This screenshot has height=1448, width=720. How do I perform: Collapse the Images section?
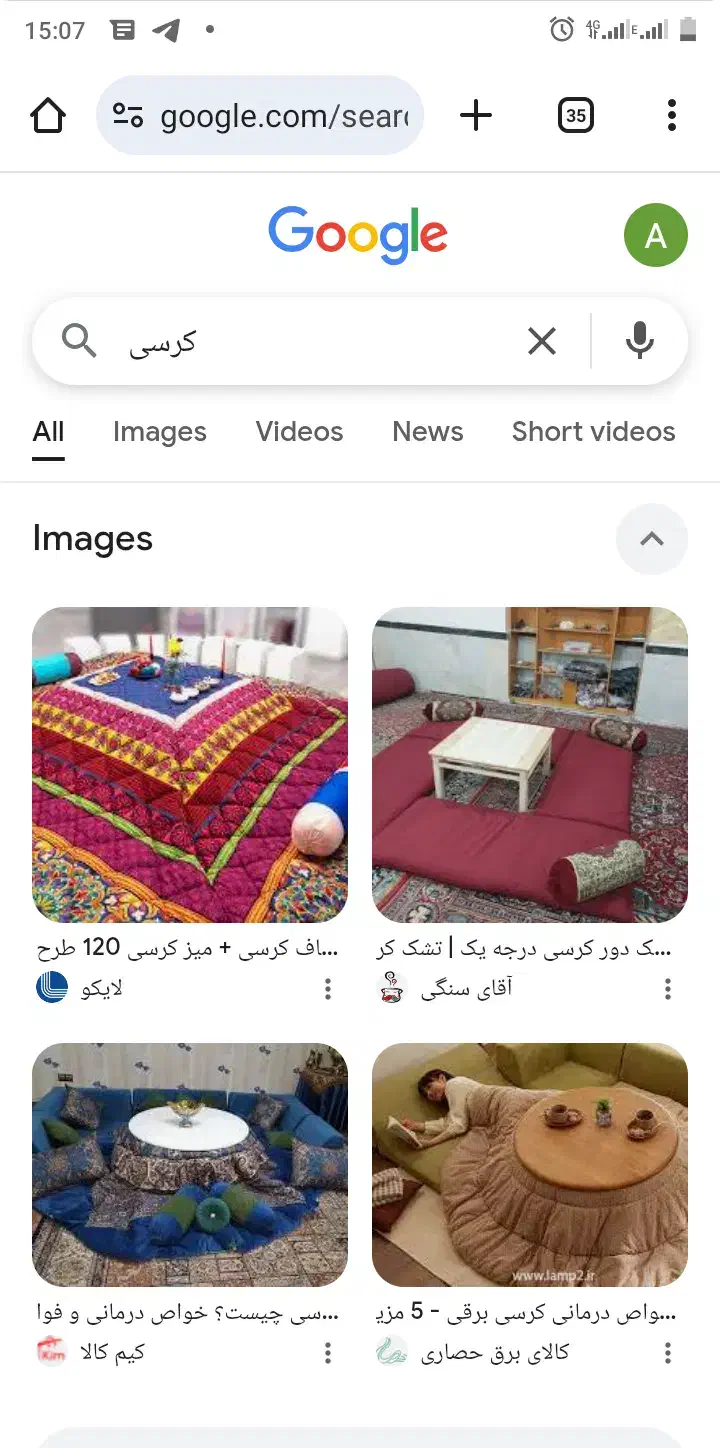pos(651,539)
